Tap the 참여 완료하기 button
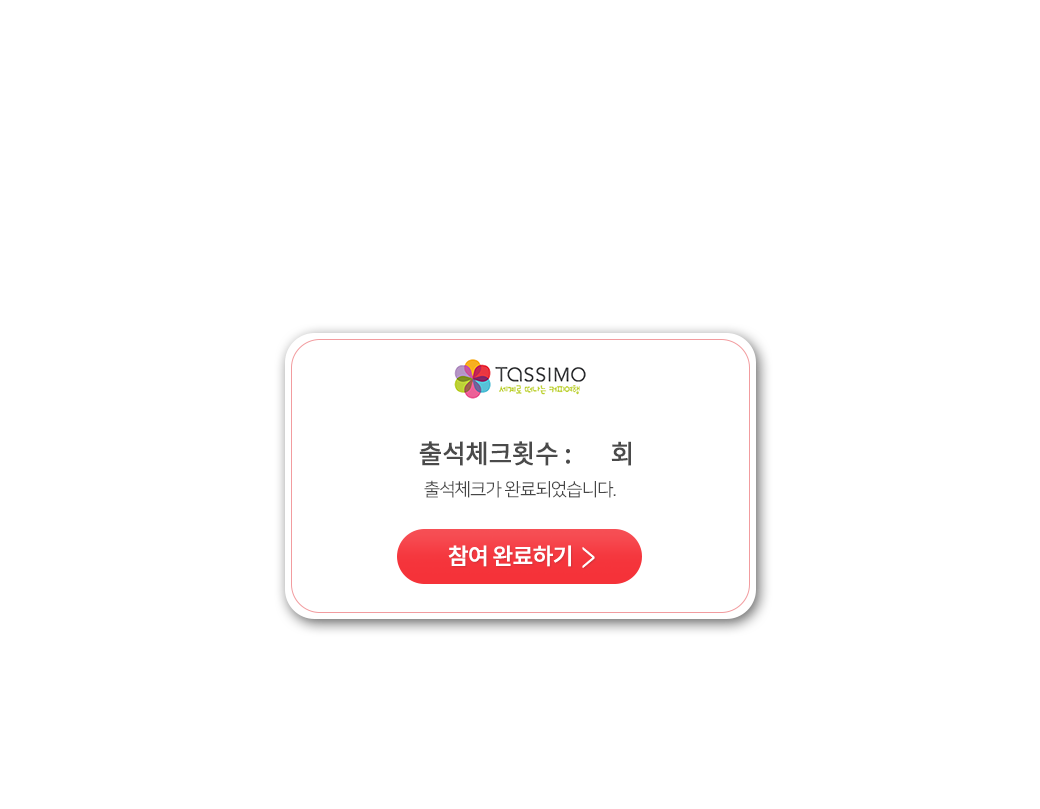 point(519,557)
